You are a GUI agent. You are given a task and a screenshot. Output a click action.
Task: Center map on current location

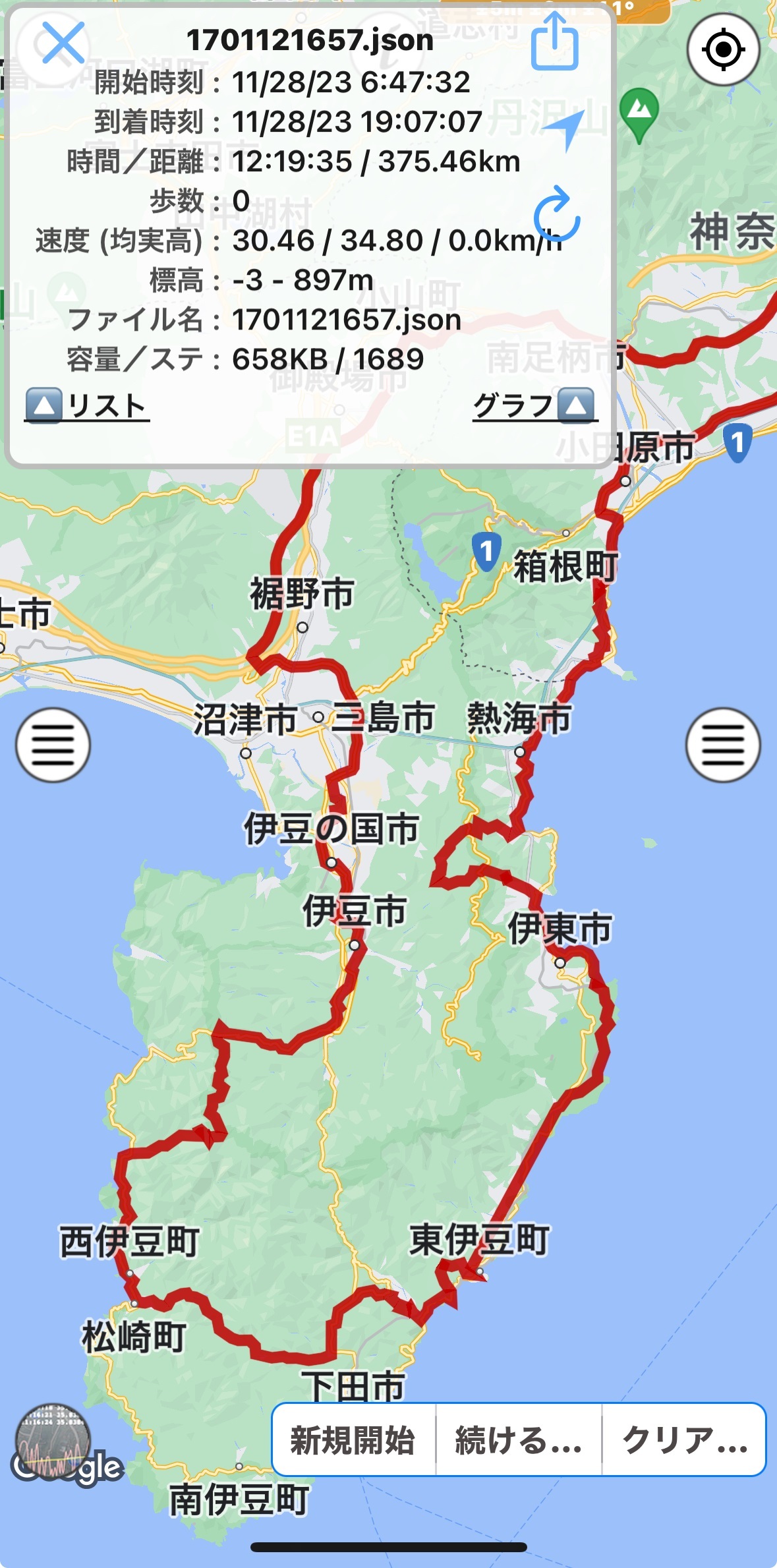pos(723,49)
